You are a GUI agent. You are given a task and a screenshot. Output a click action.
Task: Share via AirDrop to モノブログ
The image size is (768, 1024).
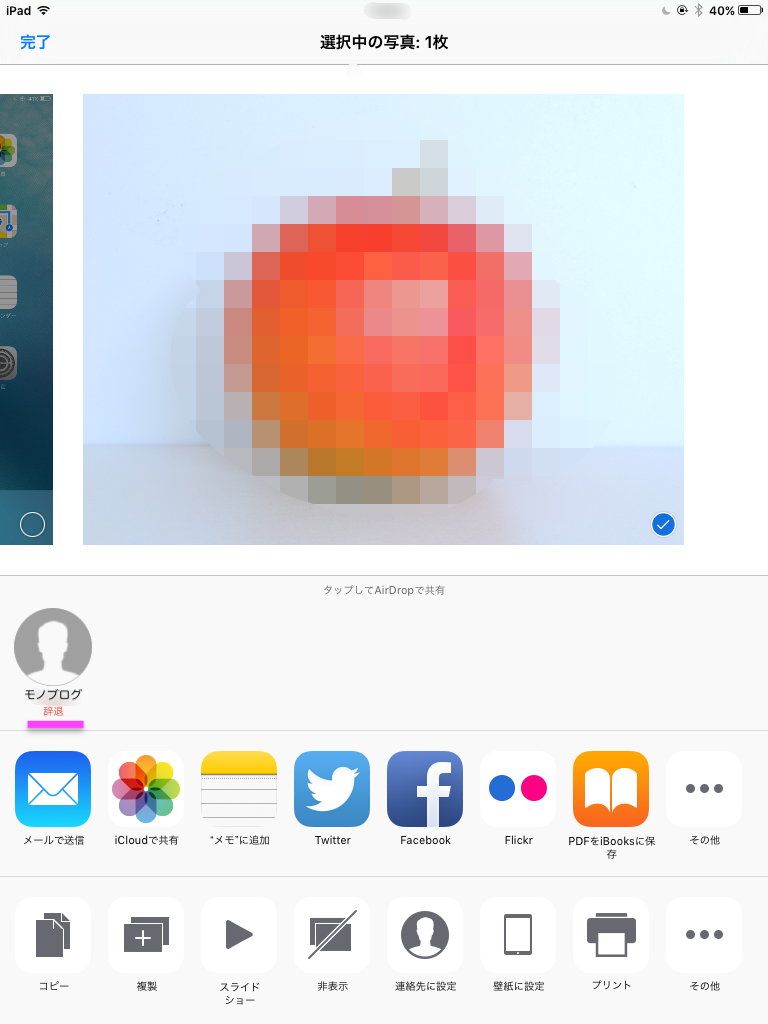[53, 647]
